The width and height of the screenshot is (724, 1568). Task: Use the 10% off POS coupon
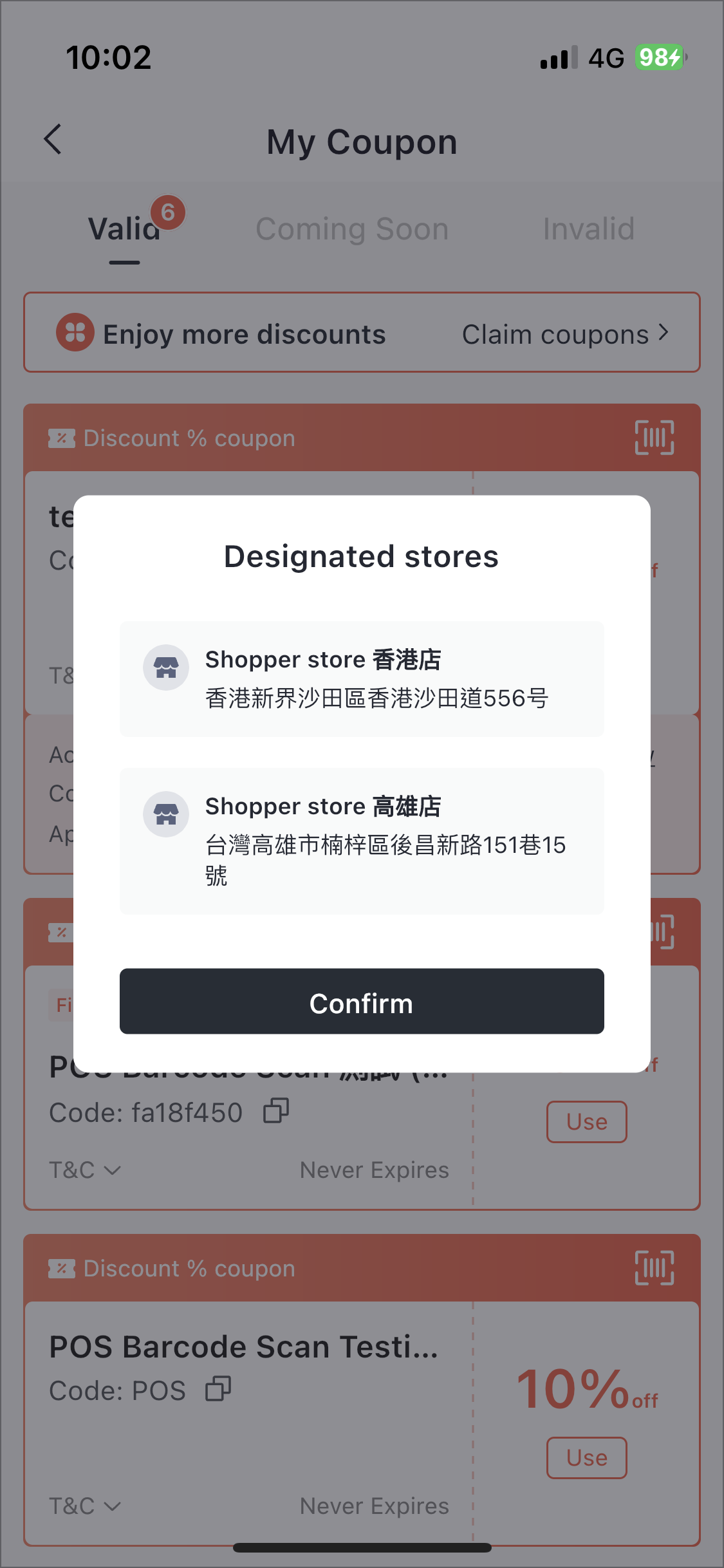[x=586, y=1457]
